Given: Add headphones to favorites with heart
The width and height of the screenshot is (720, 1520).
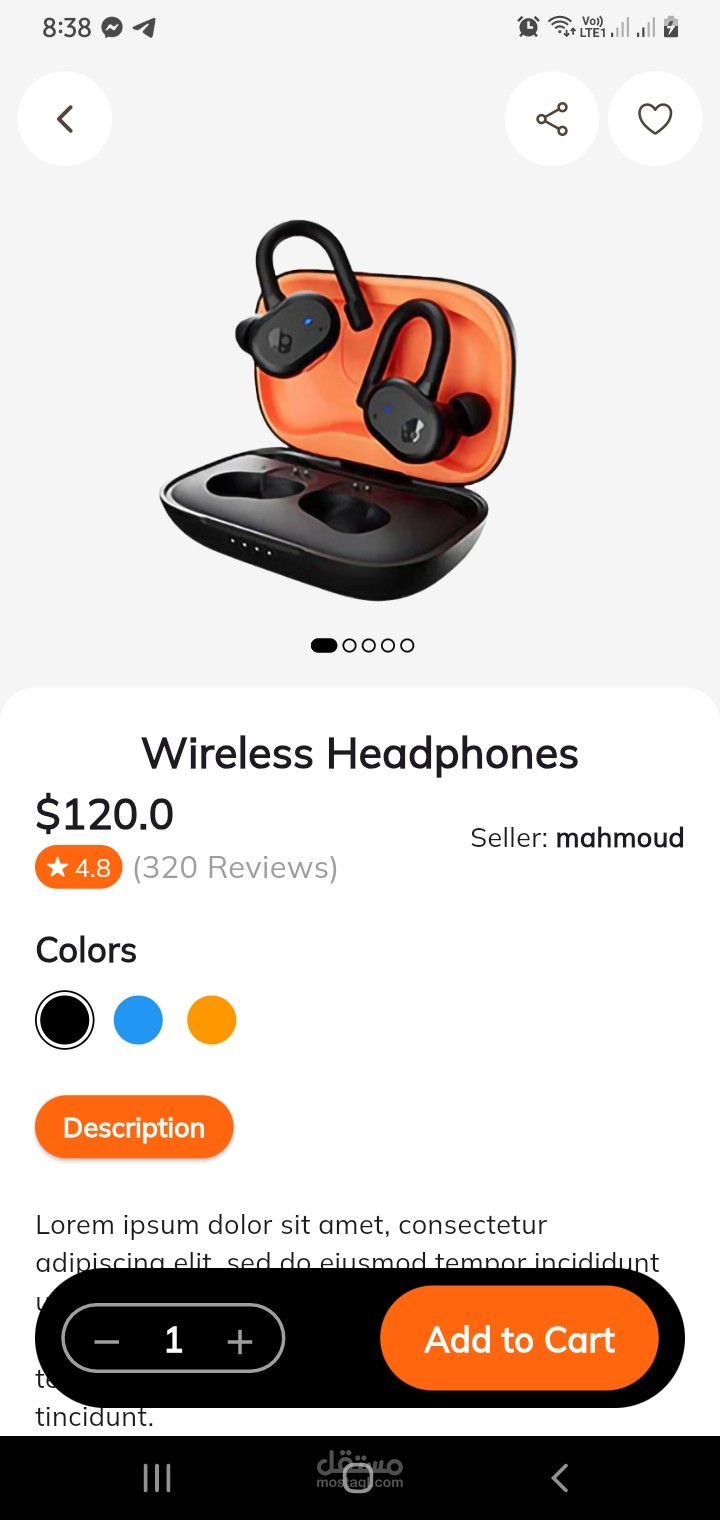Looking at the screenshot, I should pos(655,119).
